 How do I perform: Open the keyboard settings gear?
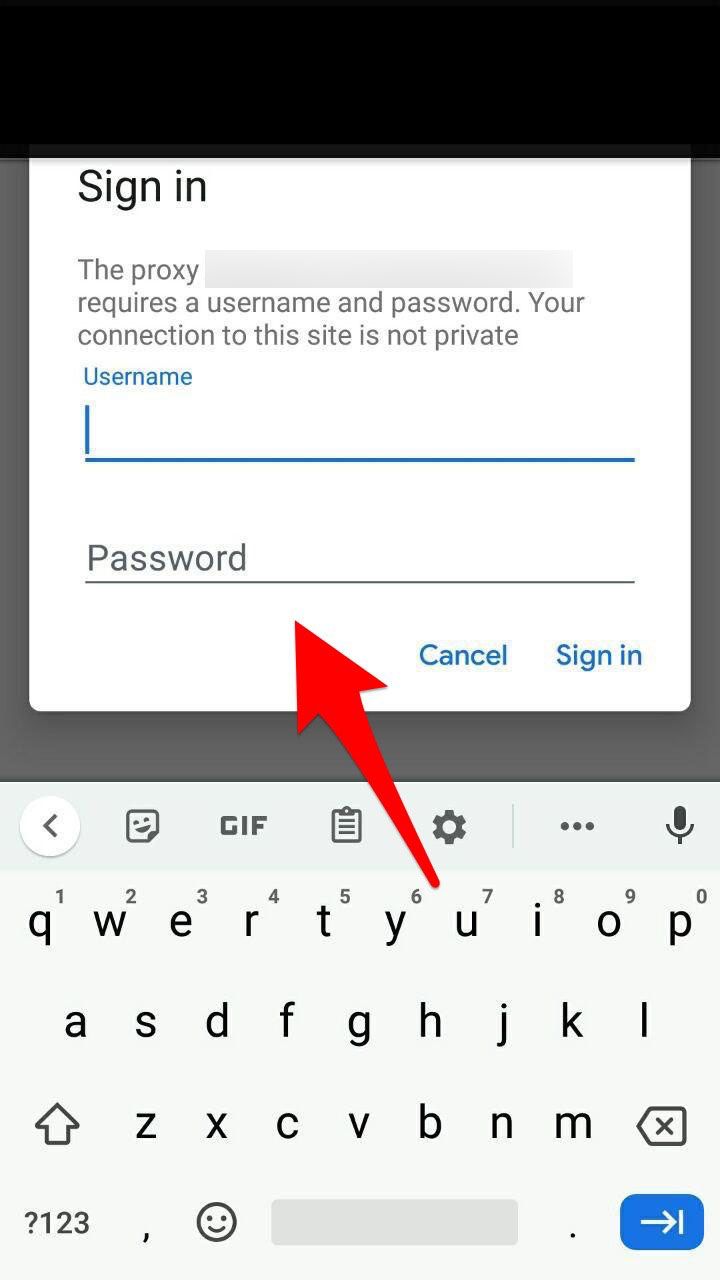click(449, 826)
